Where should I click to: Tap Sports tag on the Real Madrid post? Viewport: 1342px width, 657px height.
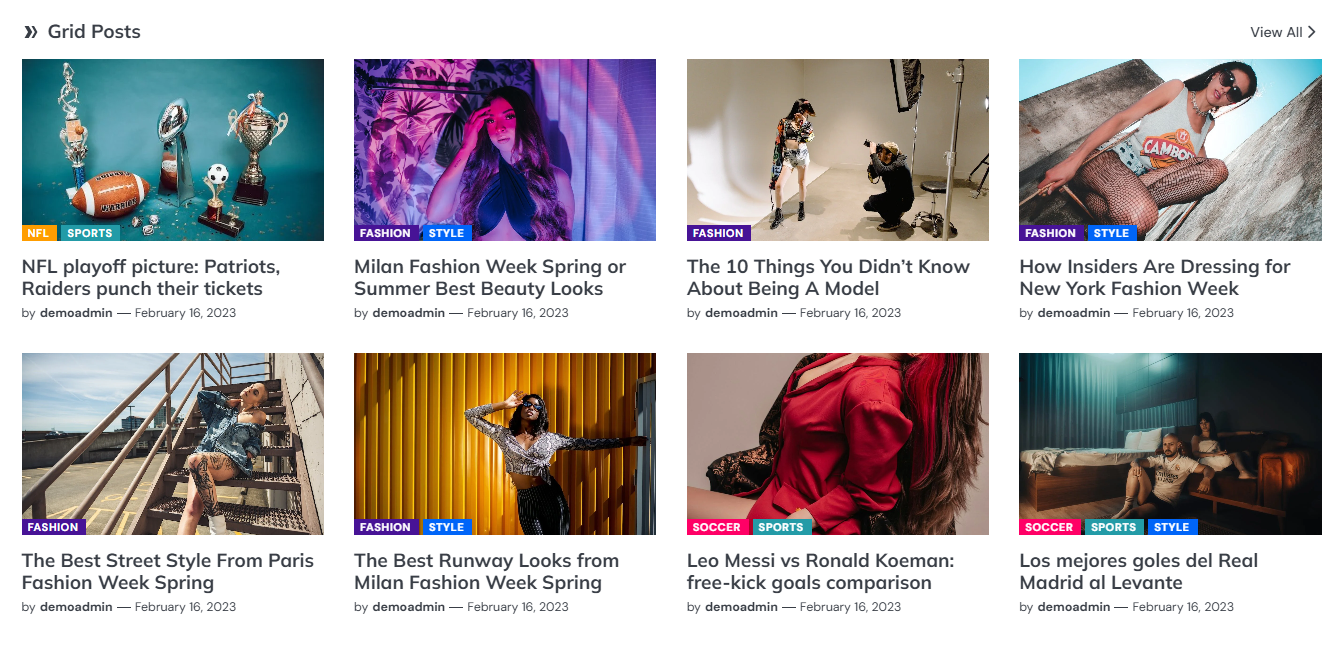[1113, 527]
